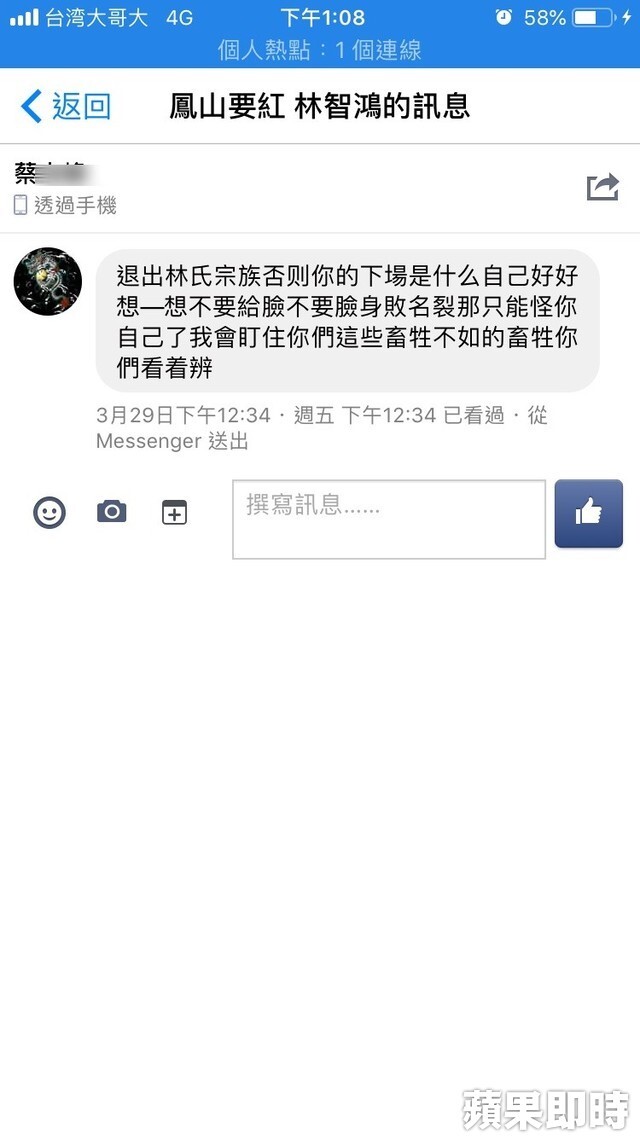Tap the share/forward arrow icon
Screen dimensions: 640x1138
click(602, 187)
